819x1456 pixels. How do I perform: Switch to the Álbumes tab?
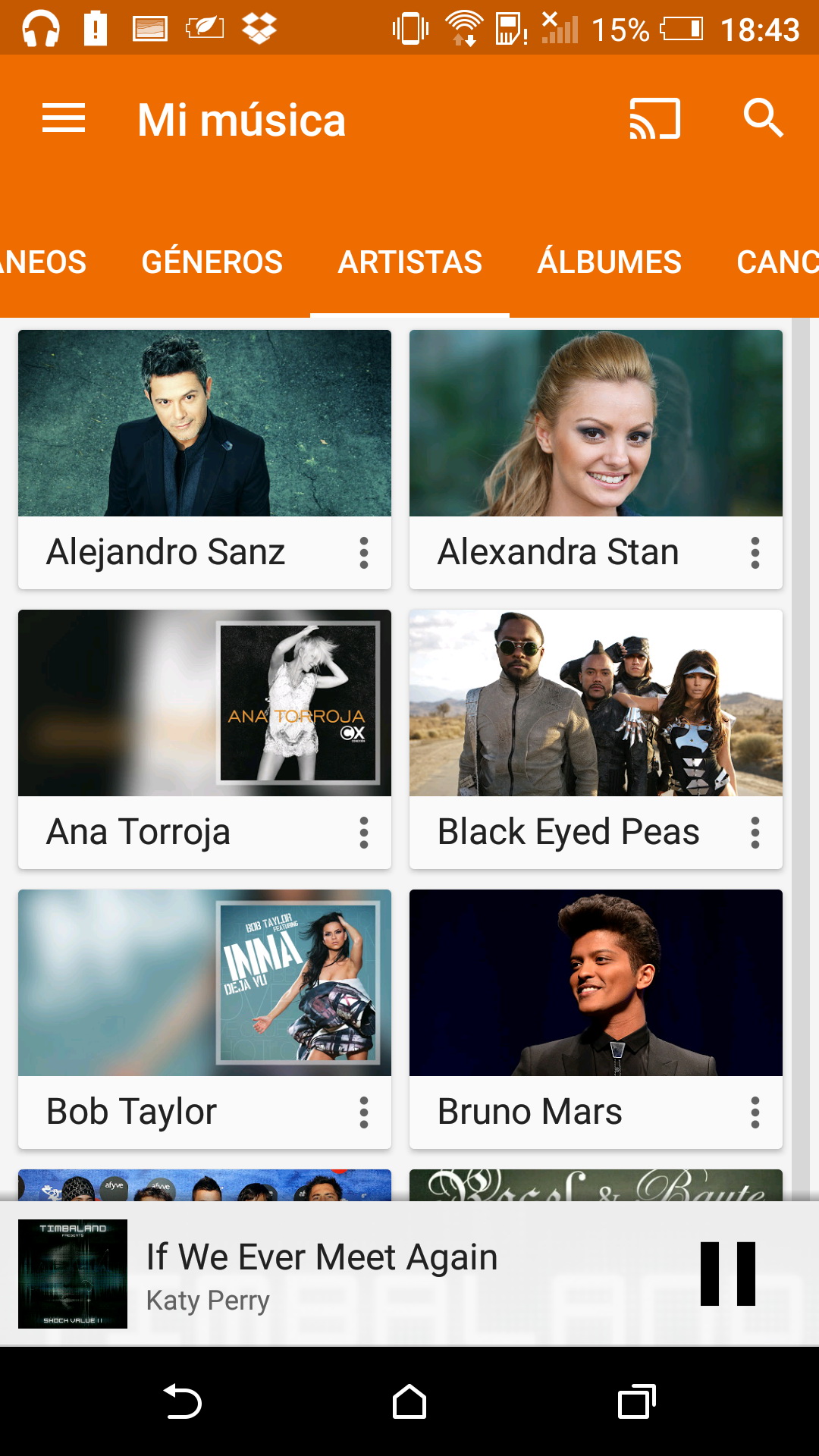(609, 262)
